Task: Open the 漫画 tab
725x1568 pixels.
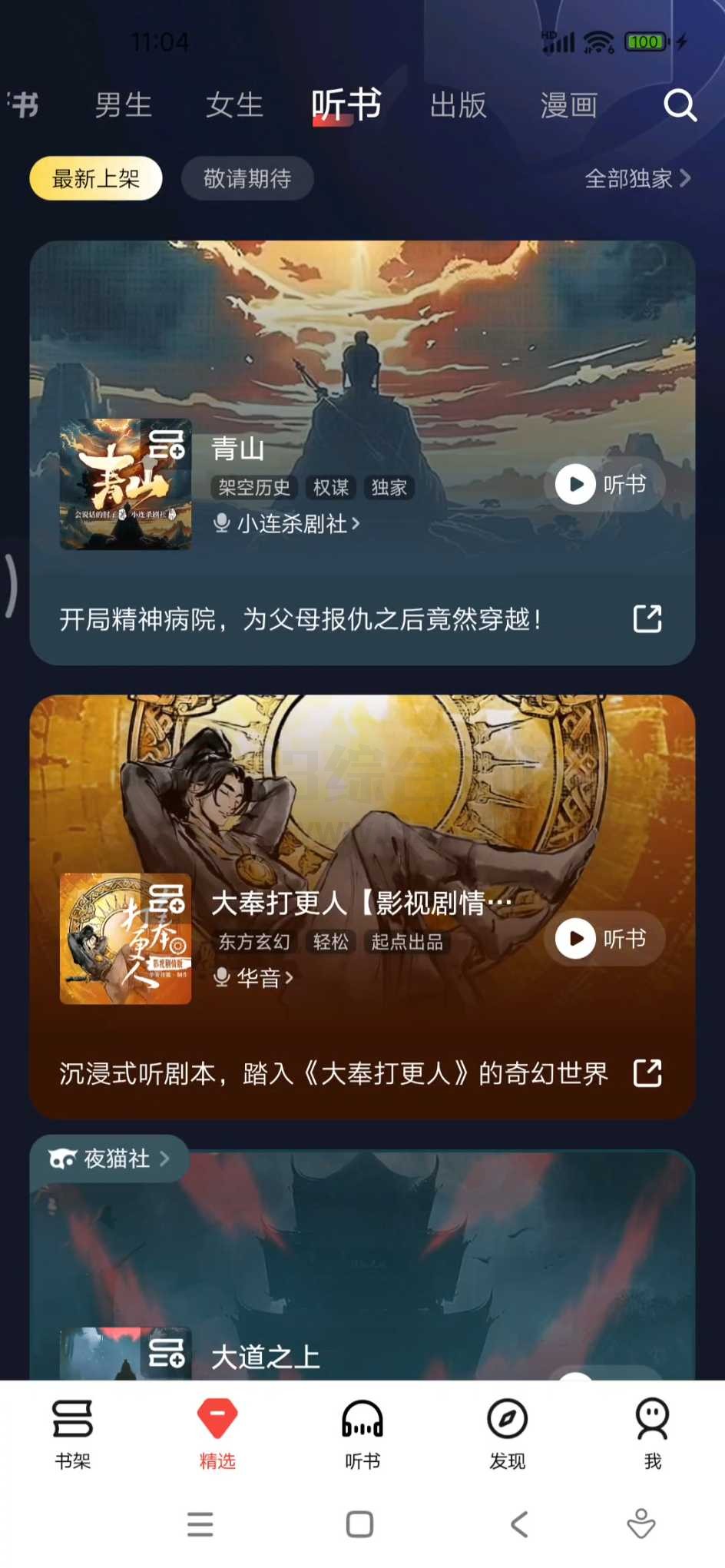Action: pos(568,106)
